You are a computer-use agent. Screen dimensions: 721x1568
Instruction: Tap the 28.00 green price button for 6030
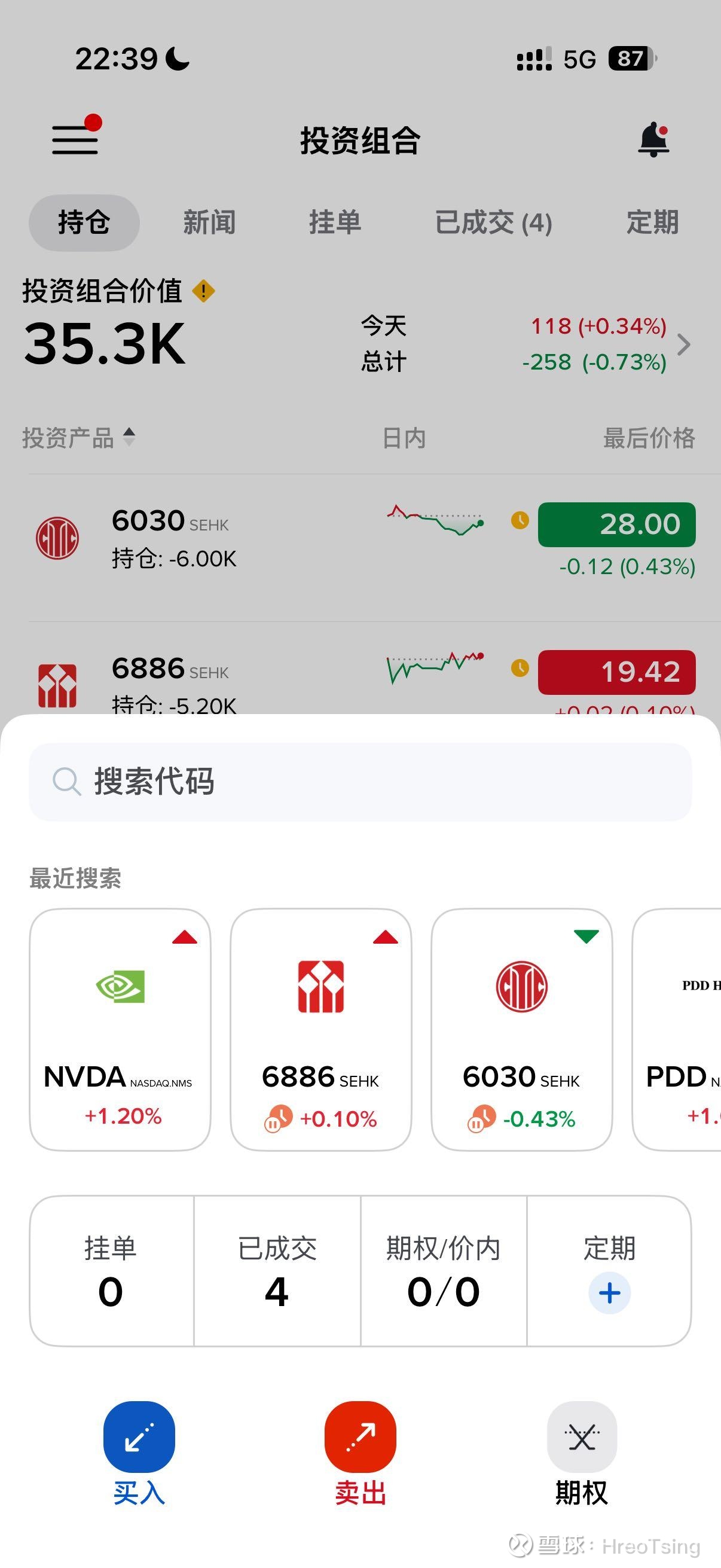(x=616, y=523)
